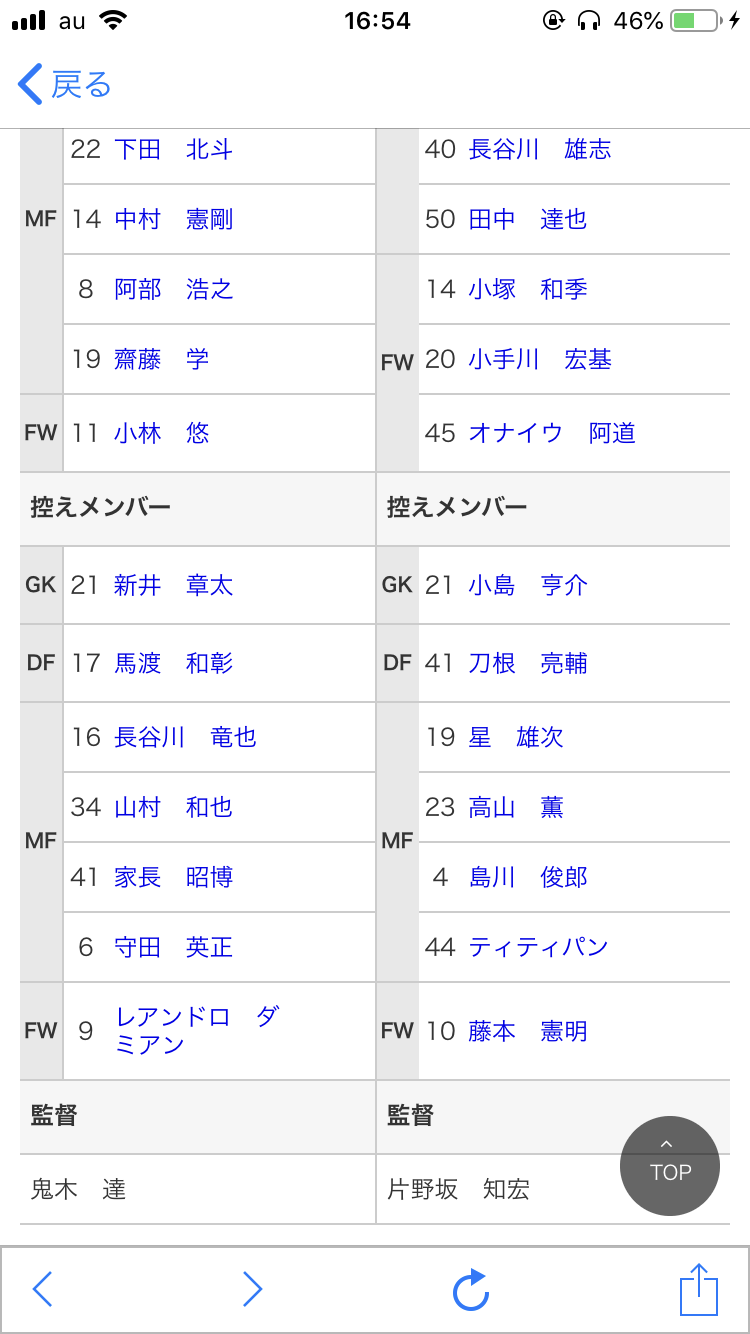Go forward in the browser toolbar

point(253,1290)
